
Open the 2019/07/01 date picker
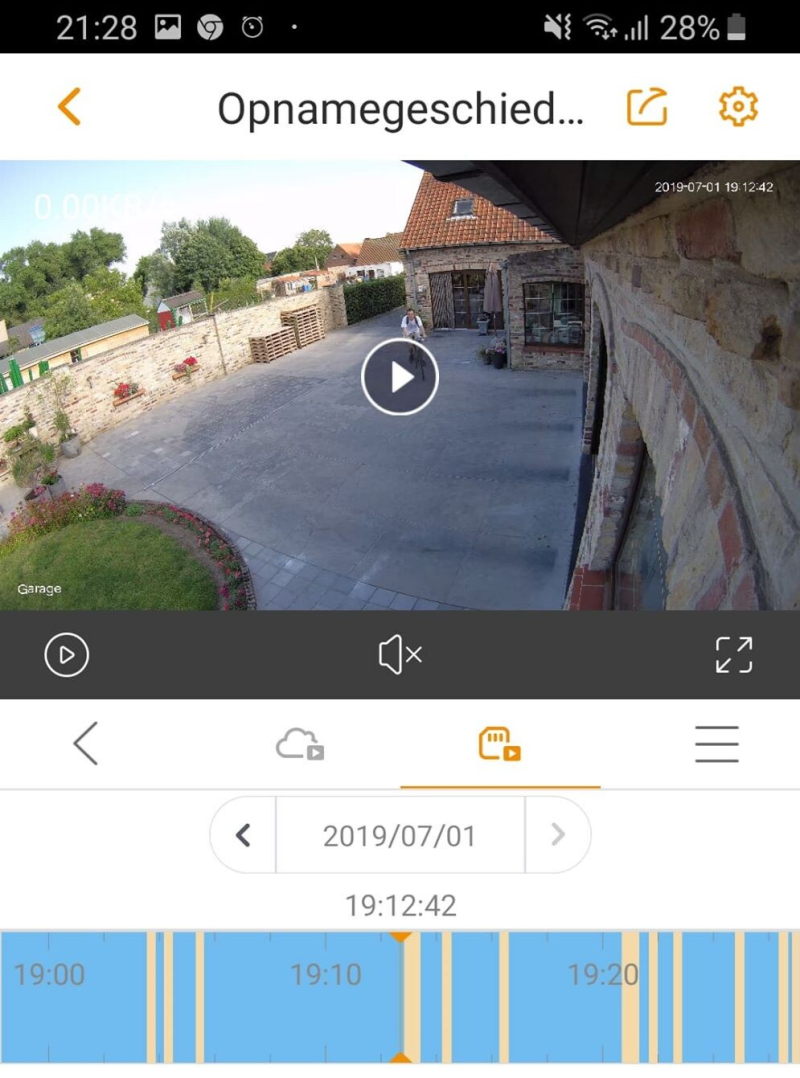399,835
